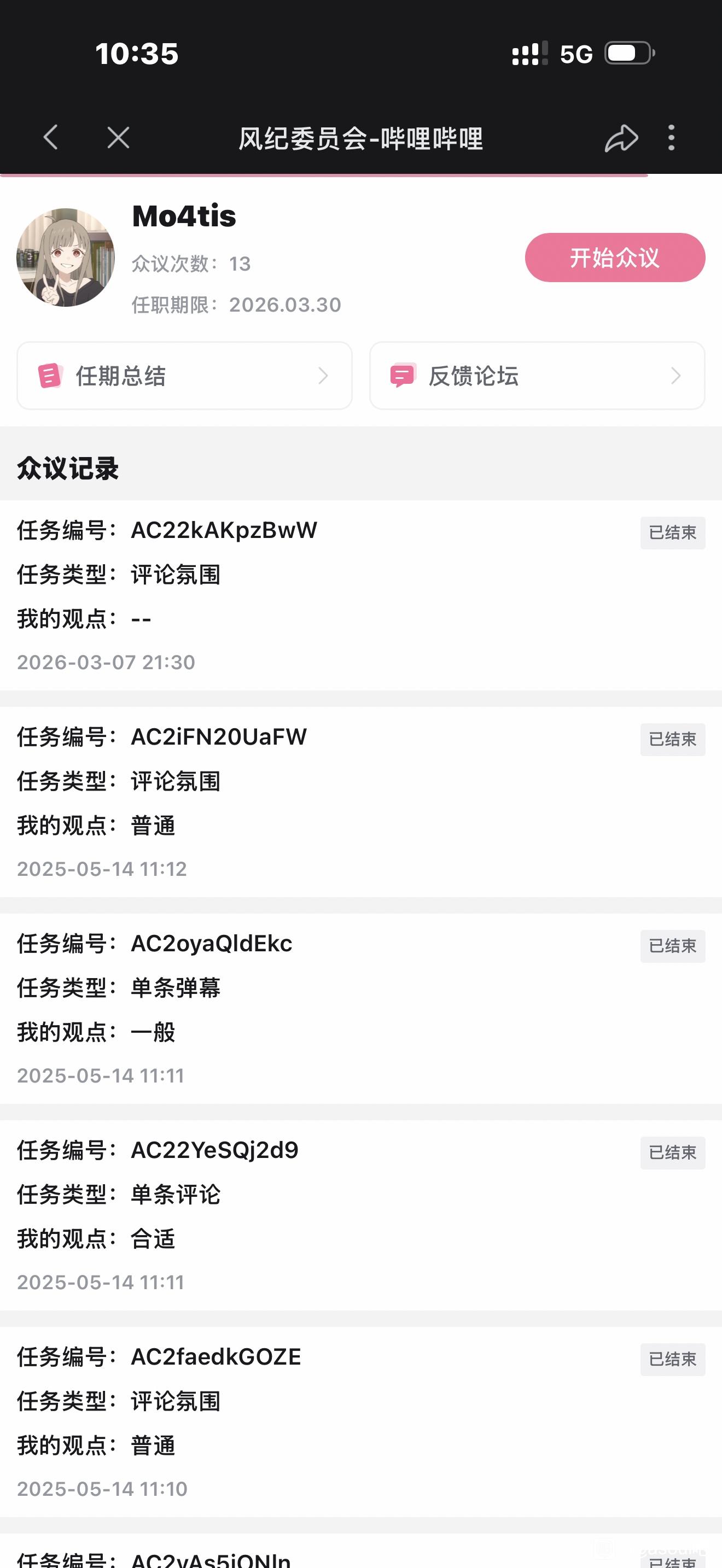Tap the 开始众议 button

point(614,258)
